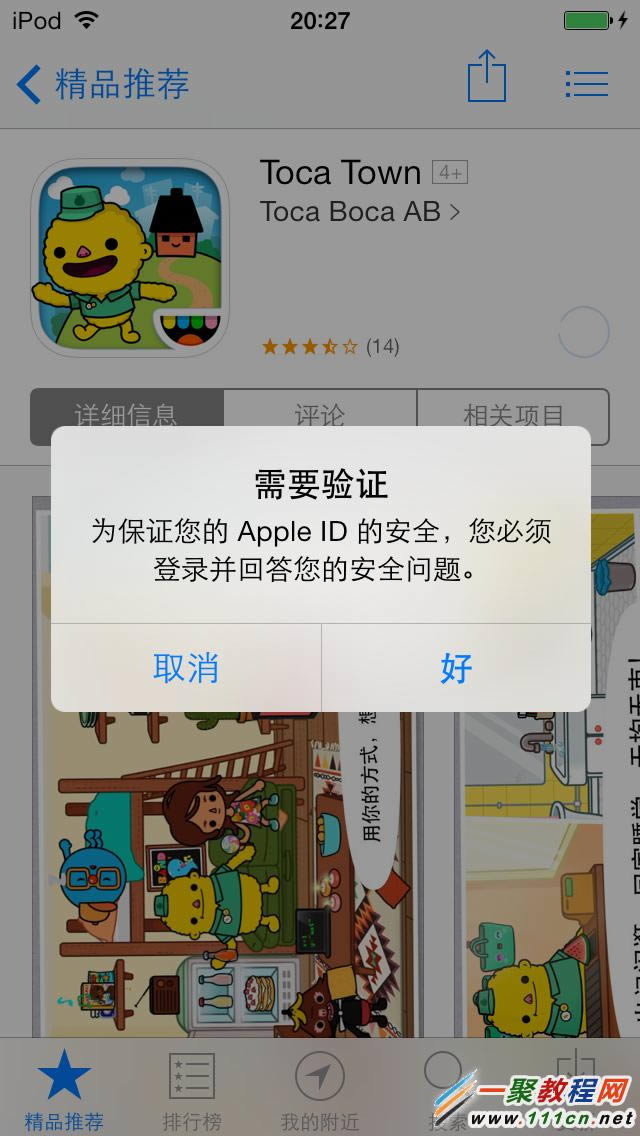Switch to the 排行榜 tab

[192, 1087]
